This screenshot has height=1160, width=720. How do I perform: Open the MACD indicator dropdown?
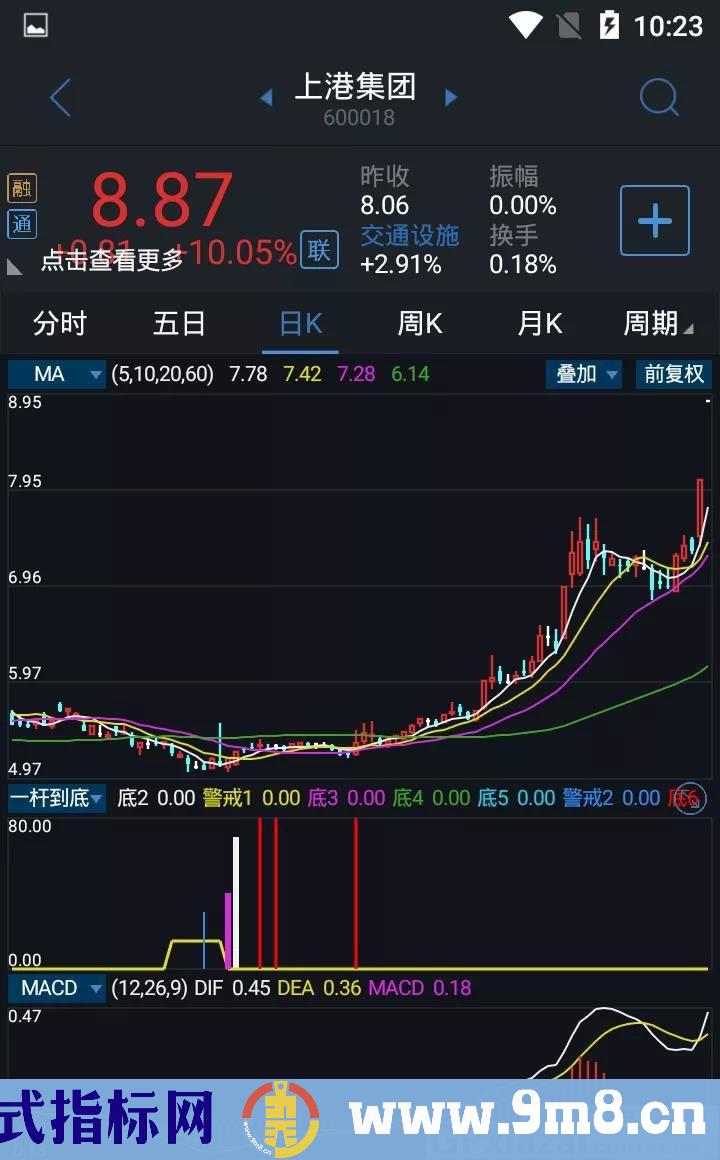pyautogui.click(x=56, y=988)
